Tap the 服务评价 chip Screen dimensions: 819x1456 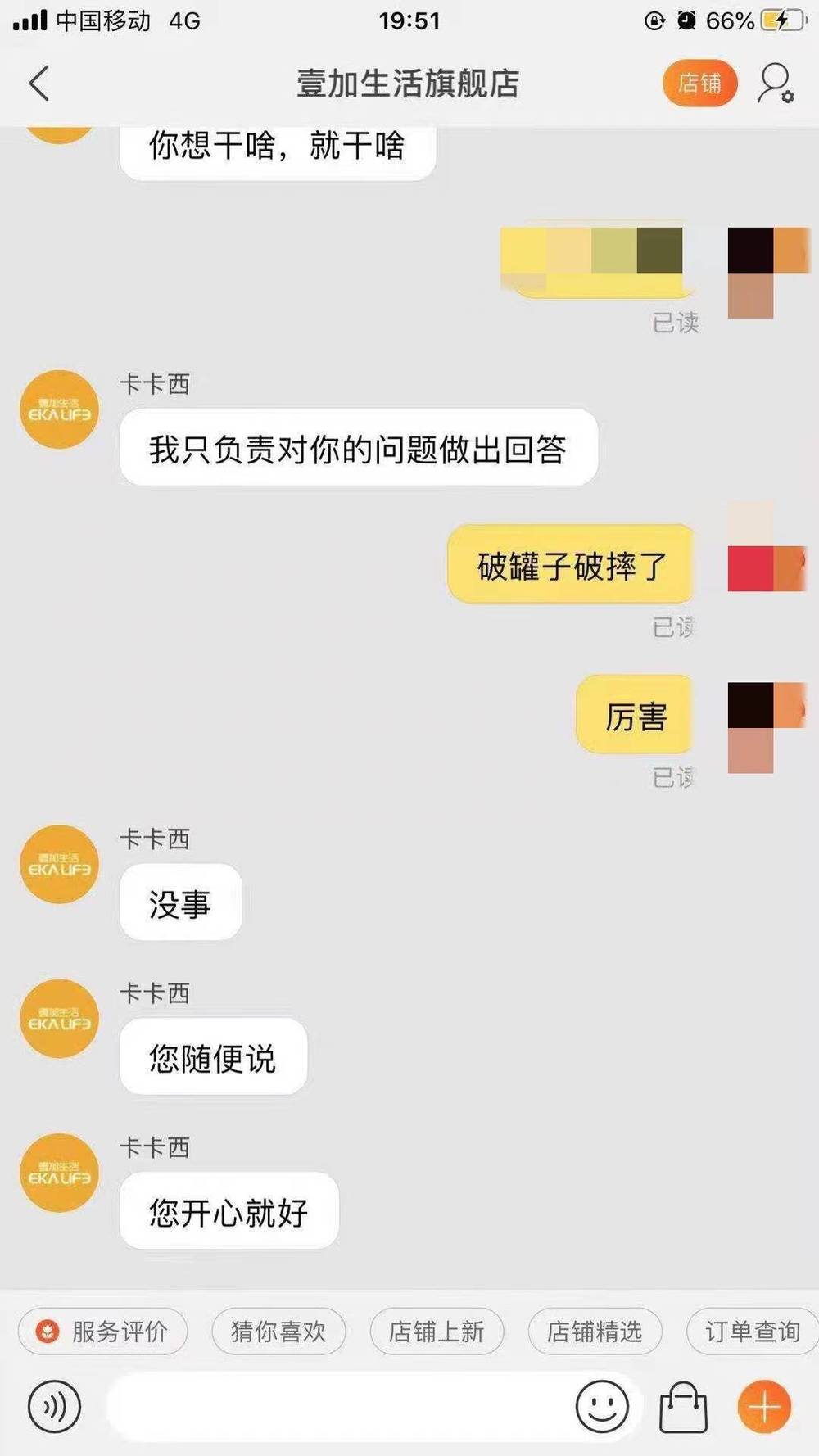pos(103,1332)
